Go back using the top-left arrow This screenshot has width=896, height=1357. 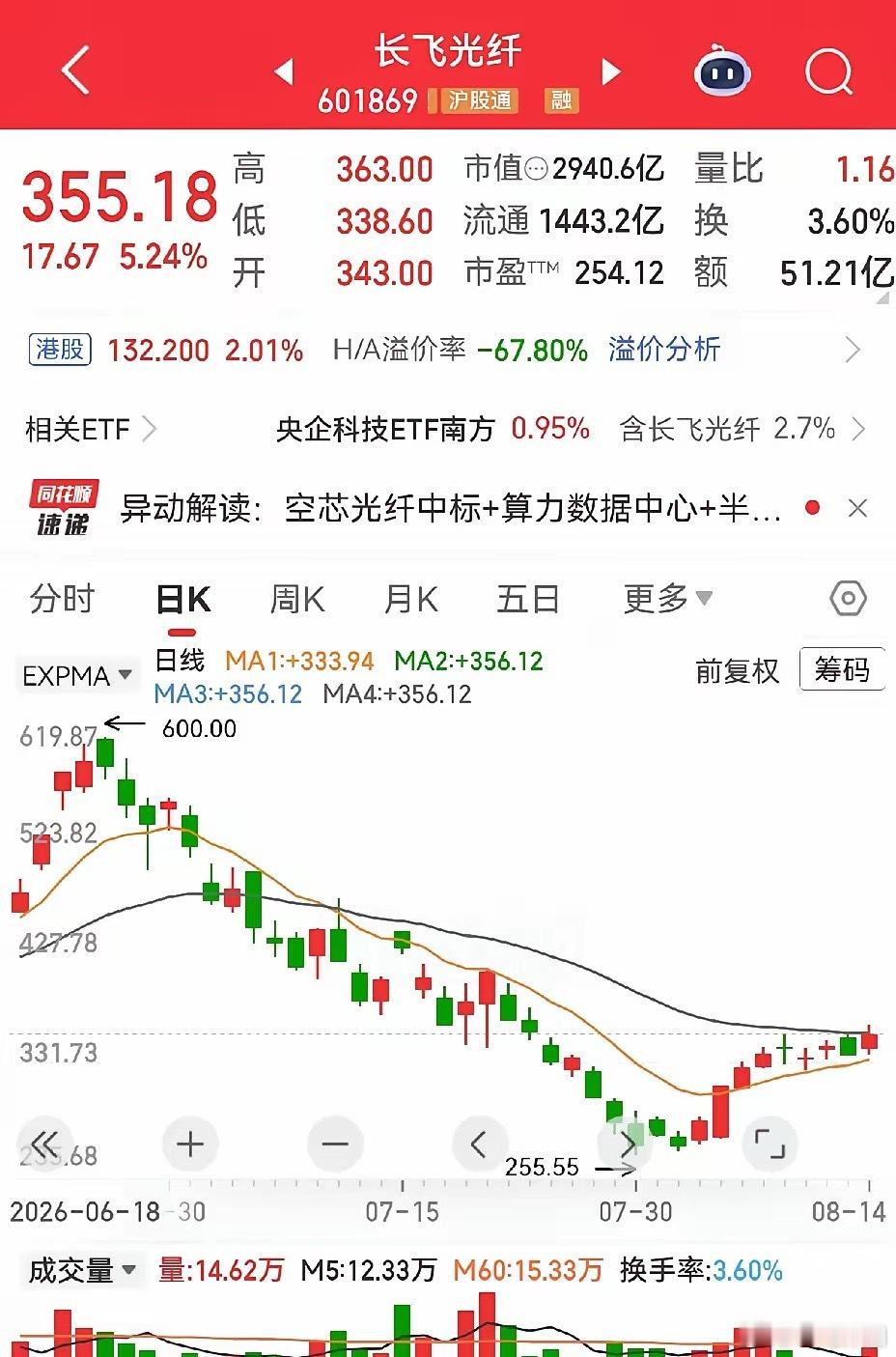75,70
